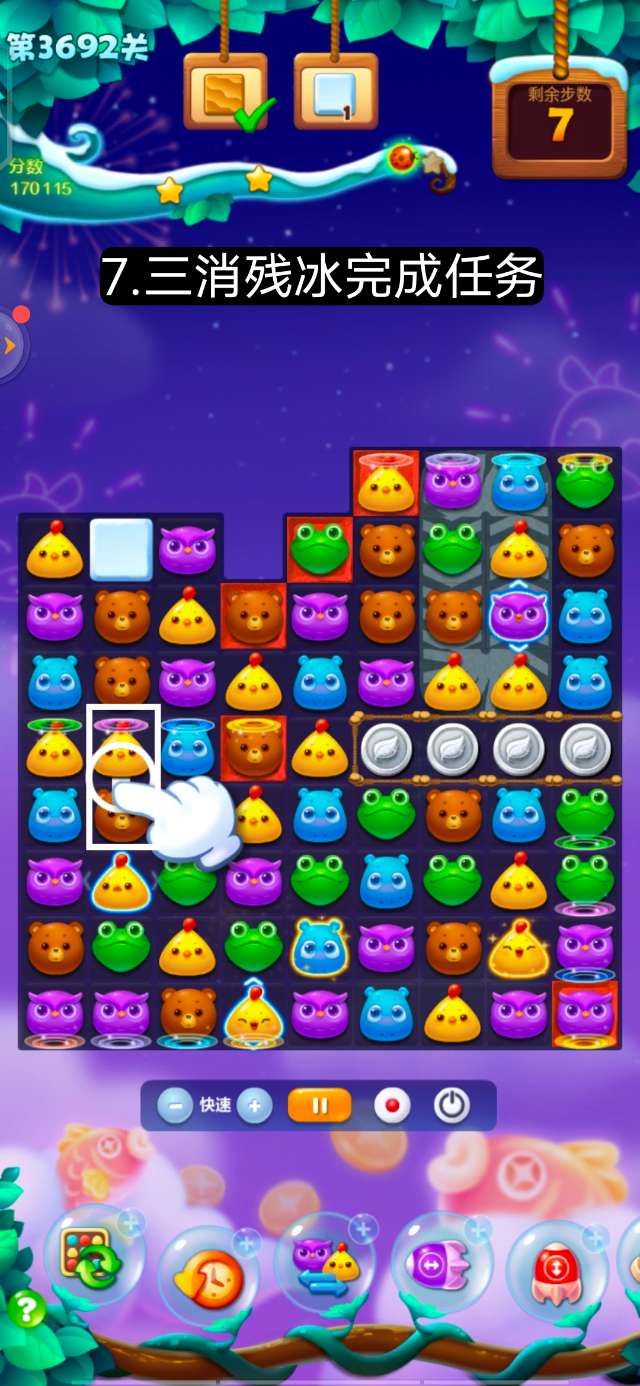Pause with the orange pause button
The height and width of the screenshot is (1386, 640).
pyautogui.click(x=320, y=1106)
